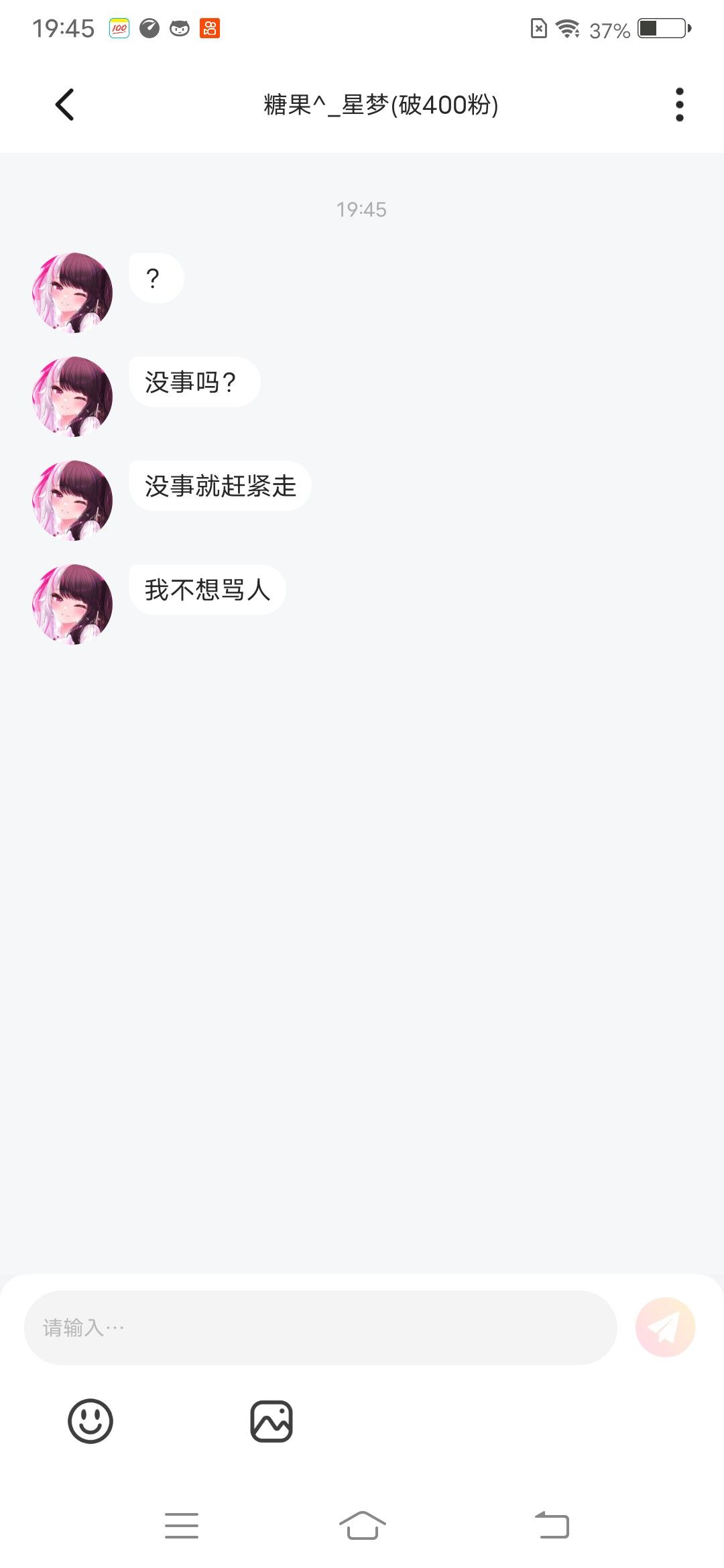Open the three-dot overflow menu
Viewport: 724px width, 1568px height.
coord(679,105)
